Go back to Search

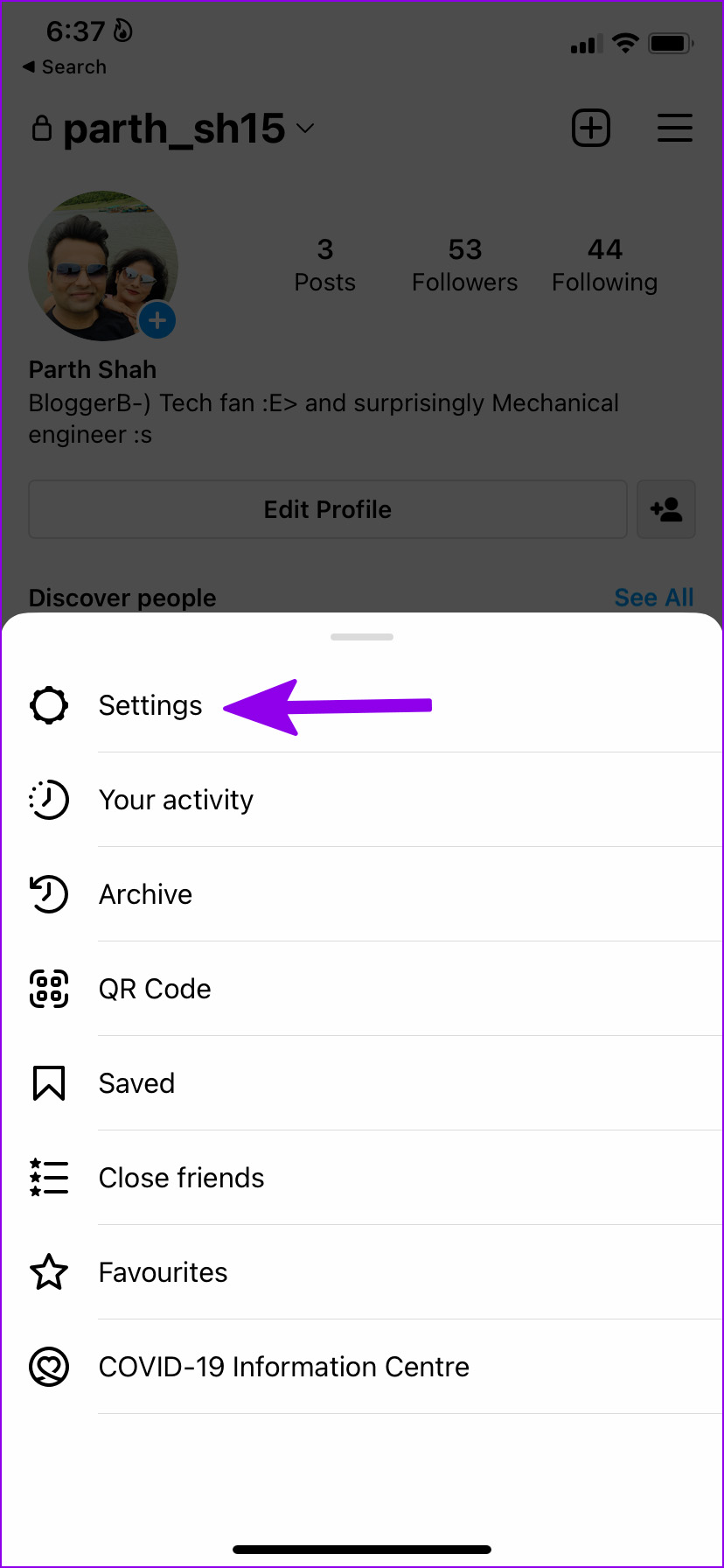click(65, 66)
